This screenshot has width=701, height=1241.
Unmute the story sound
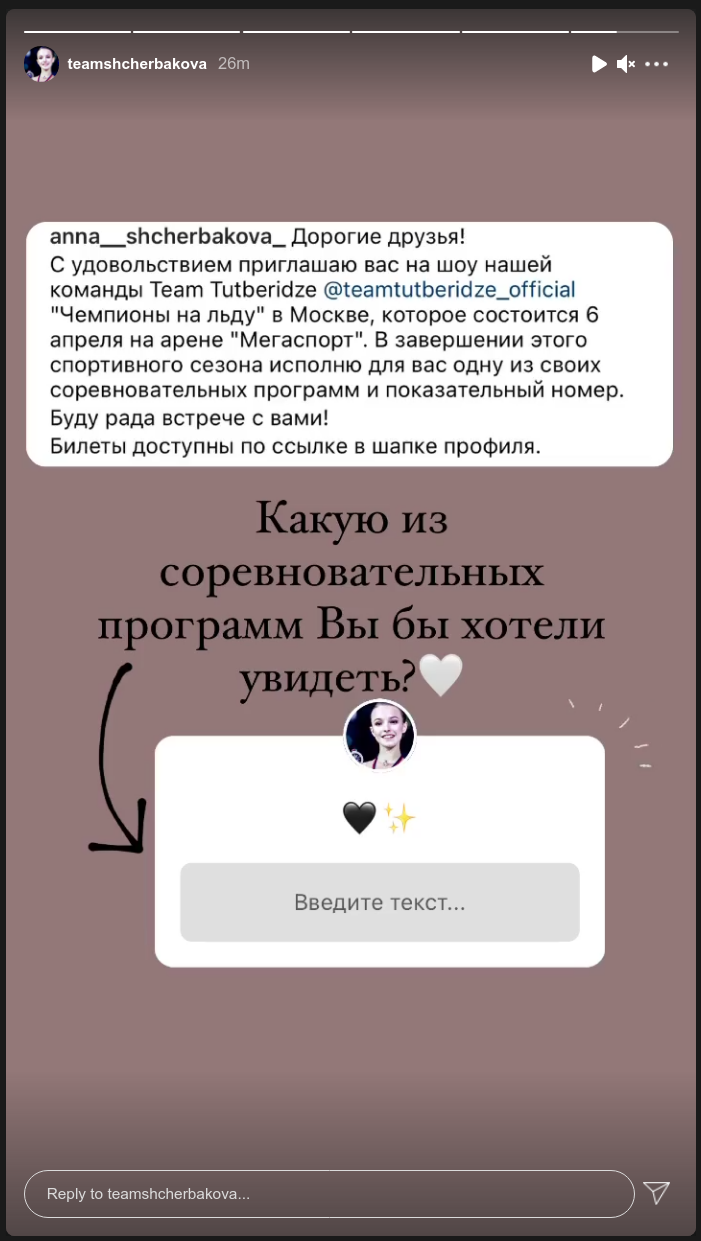tap(626, 64)
